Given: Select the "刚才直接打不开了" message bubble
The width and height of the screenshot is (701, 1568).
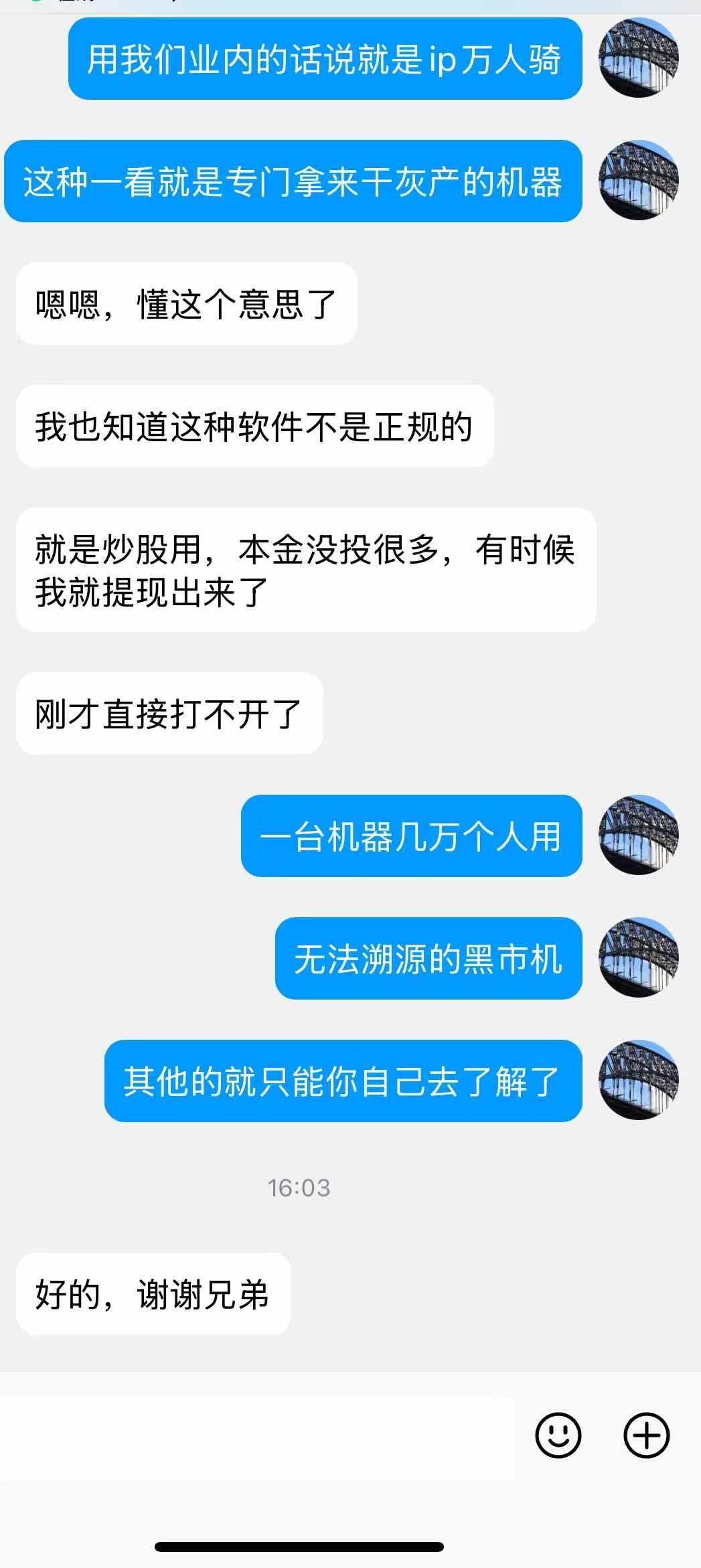Looking at the screenshot, I should tap(169, 714).
